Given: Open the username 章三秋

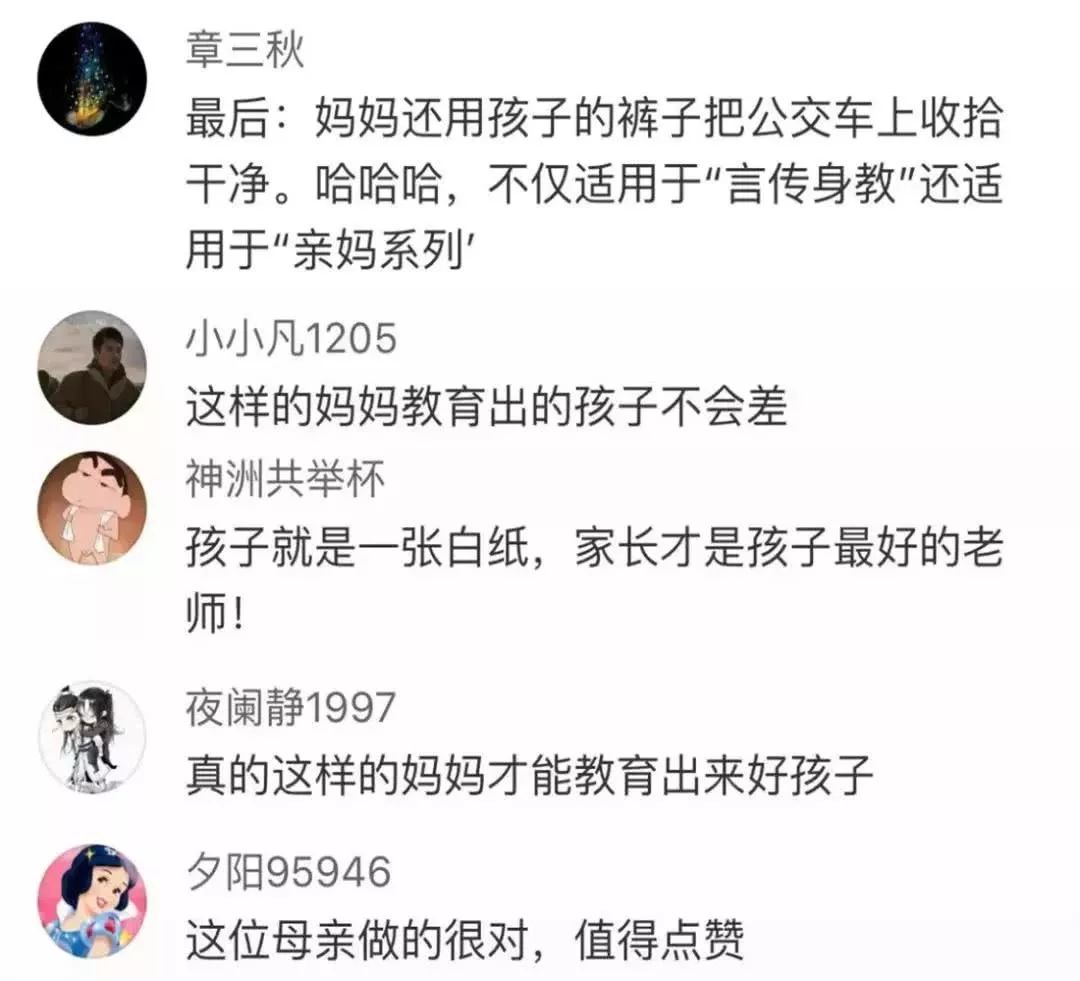Looking at the screenshot, I should point(244,50).
